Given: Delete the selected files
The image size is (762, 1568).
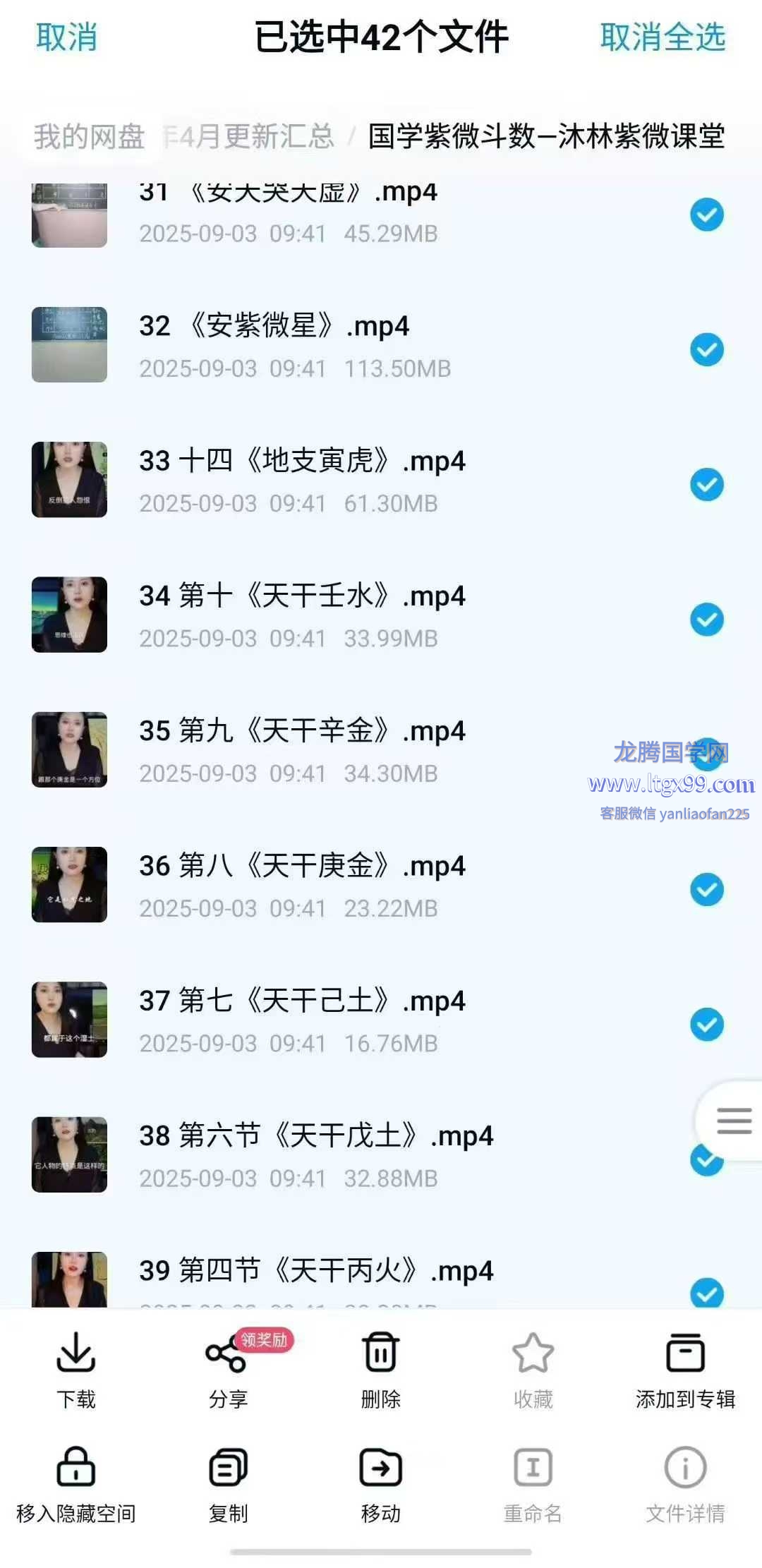Looking at the screenshot, I should [380, 1369].
